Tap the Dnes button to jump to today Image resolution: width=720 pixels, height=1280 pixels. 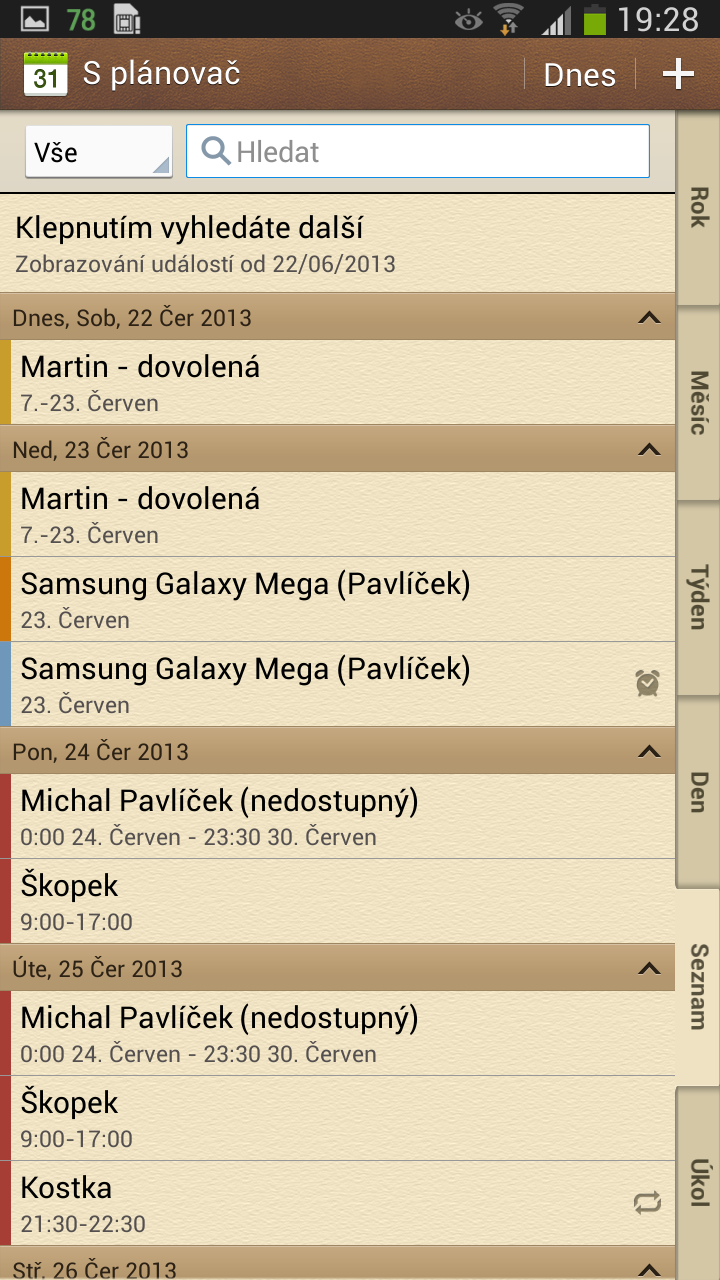(x=580, y=74)
